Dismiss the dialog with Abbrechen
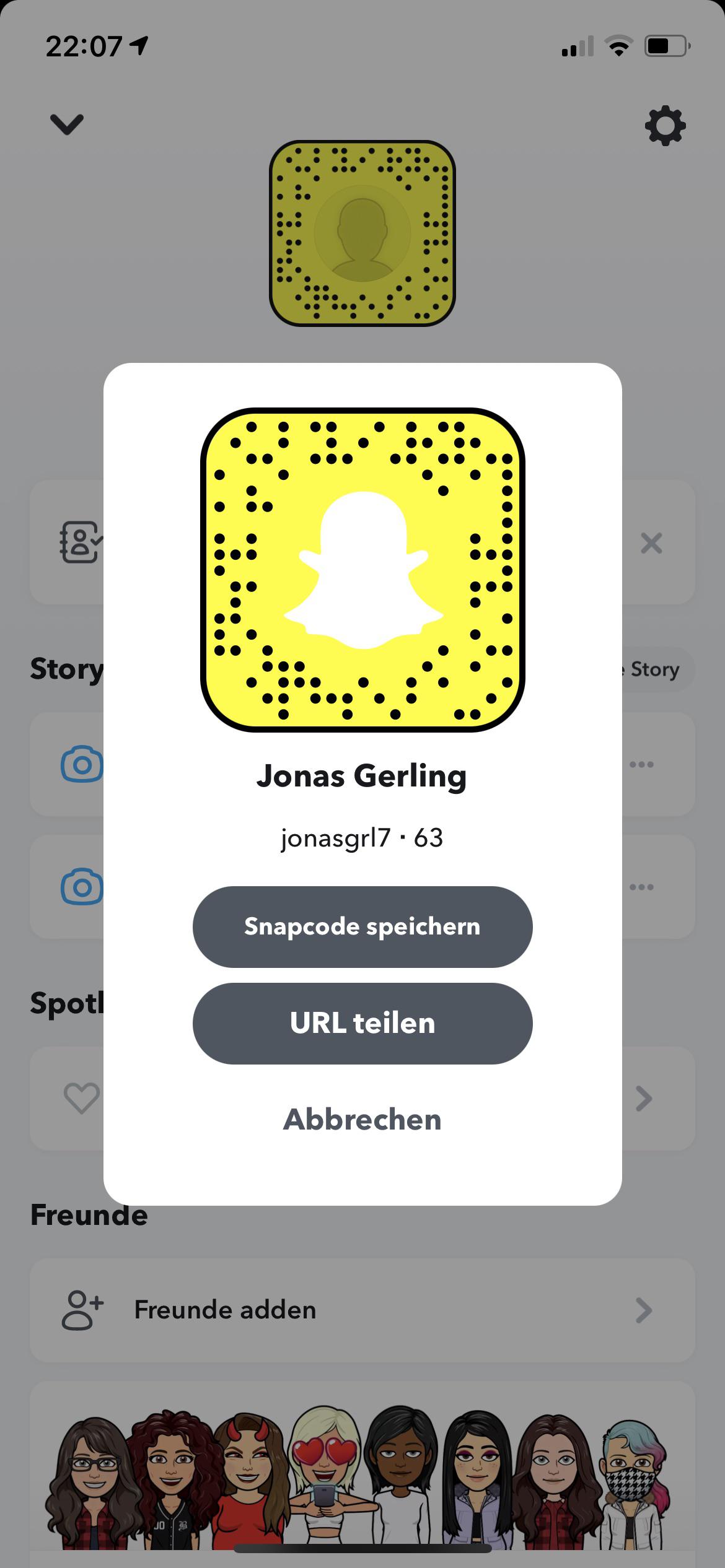The width and height of the screenshot is (725, 1568). tap(362, 1120)
